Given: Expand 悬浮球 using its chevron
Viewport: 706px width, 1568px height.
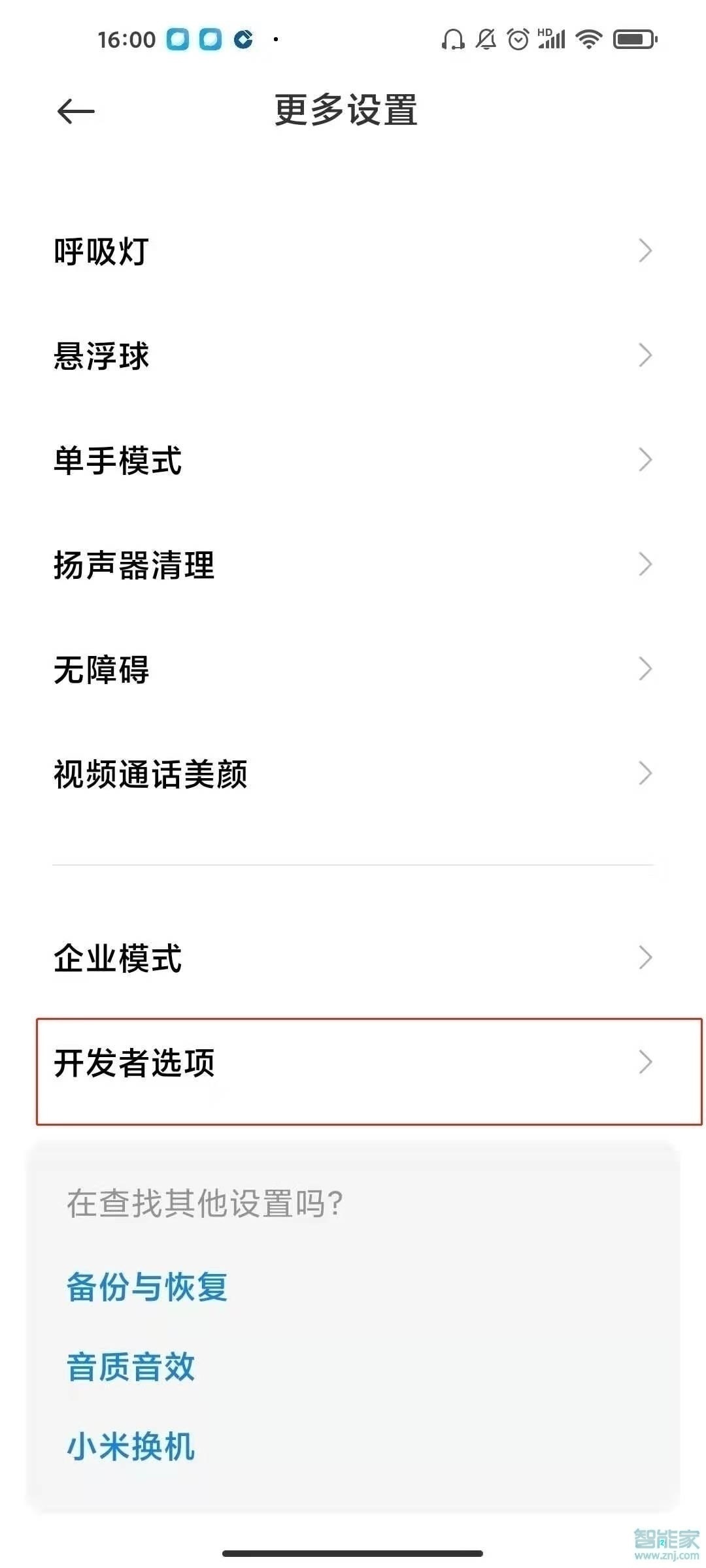Looking at the screenshot, I should (645, 356).
